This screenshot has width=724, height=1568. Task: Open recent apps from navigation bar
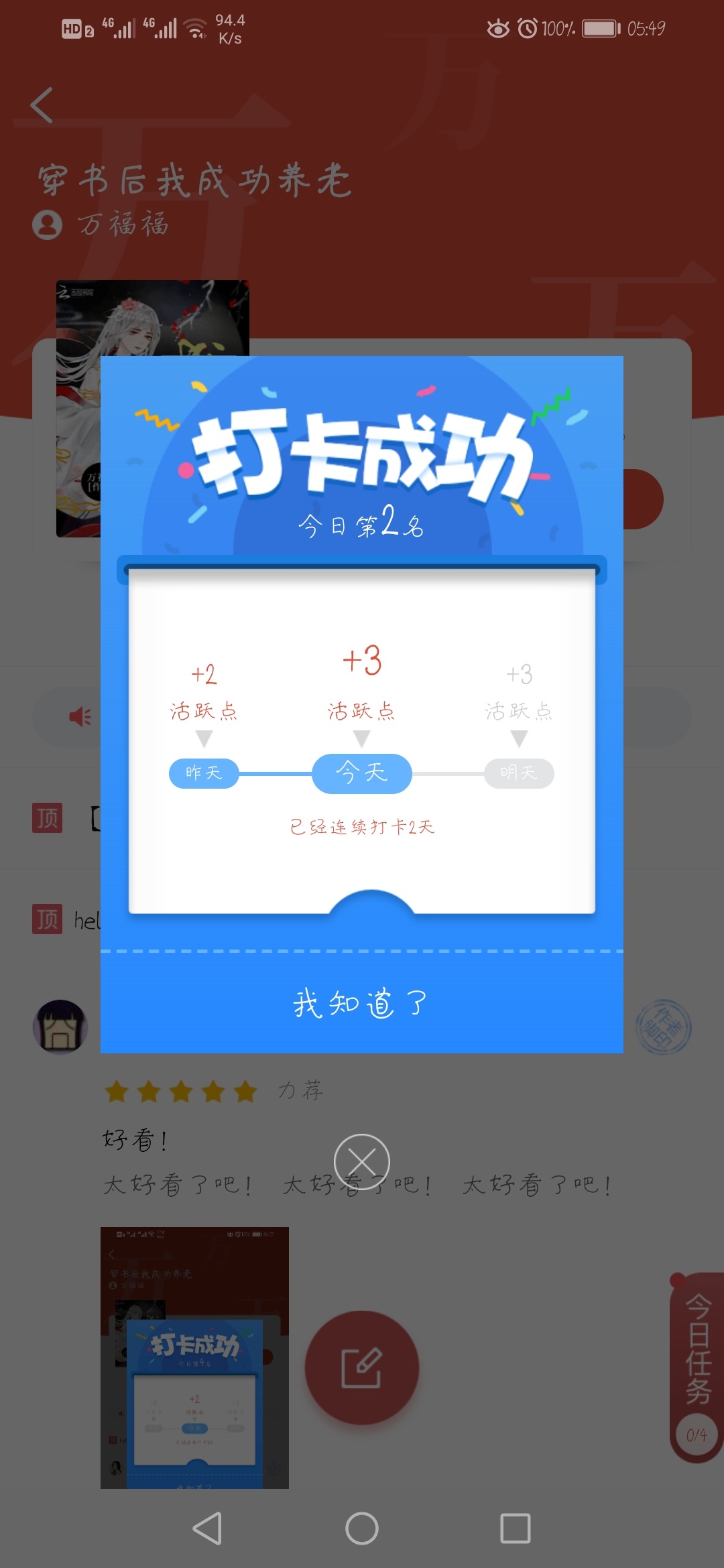pos(515,1528)
